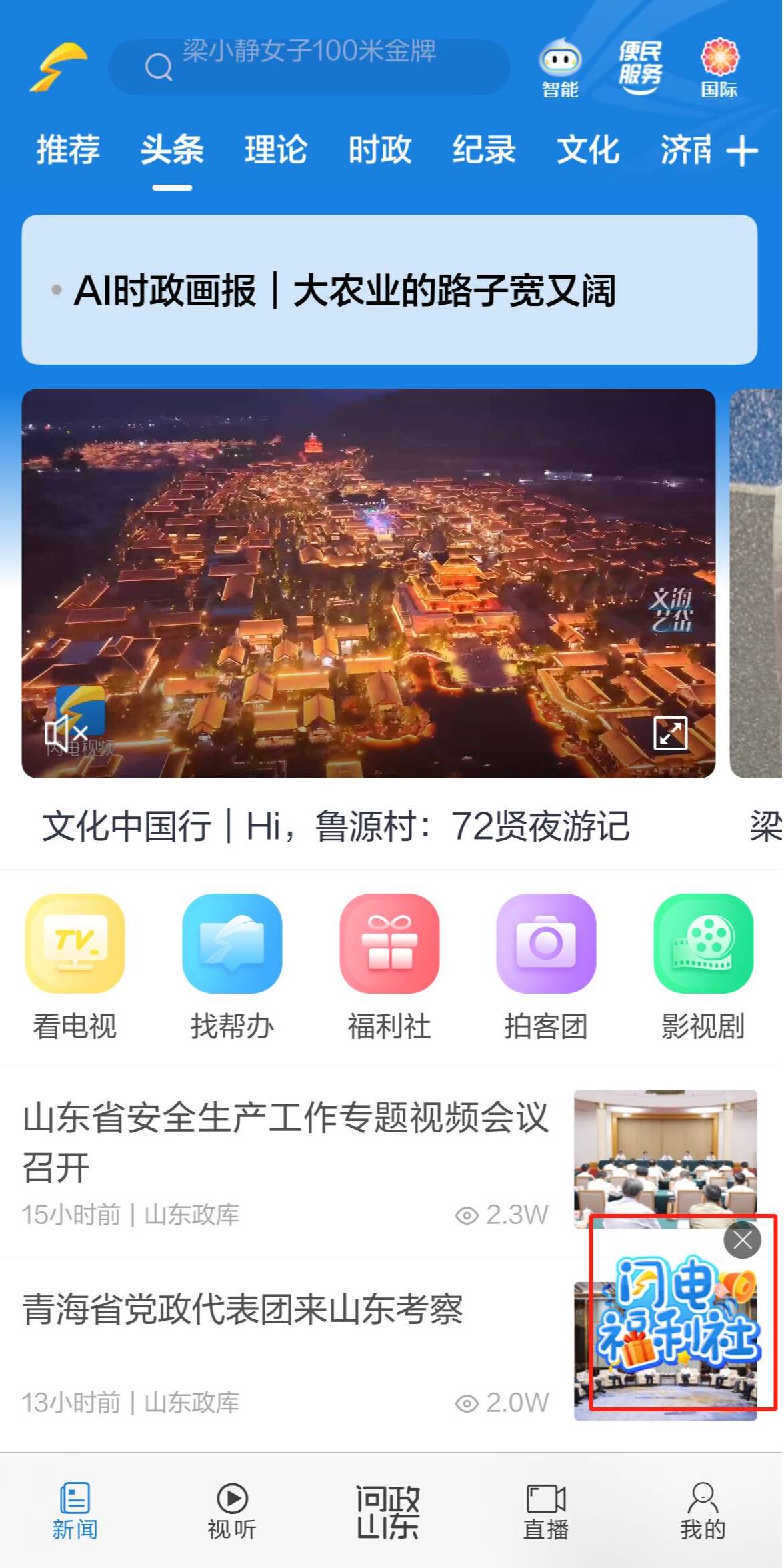
Task: Open article 山东省安全生产工作专题视频会议召开
Action: pos(287,1141)
